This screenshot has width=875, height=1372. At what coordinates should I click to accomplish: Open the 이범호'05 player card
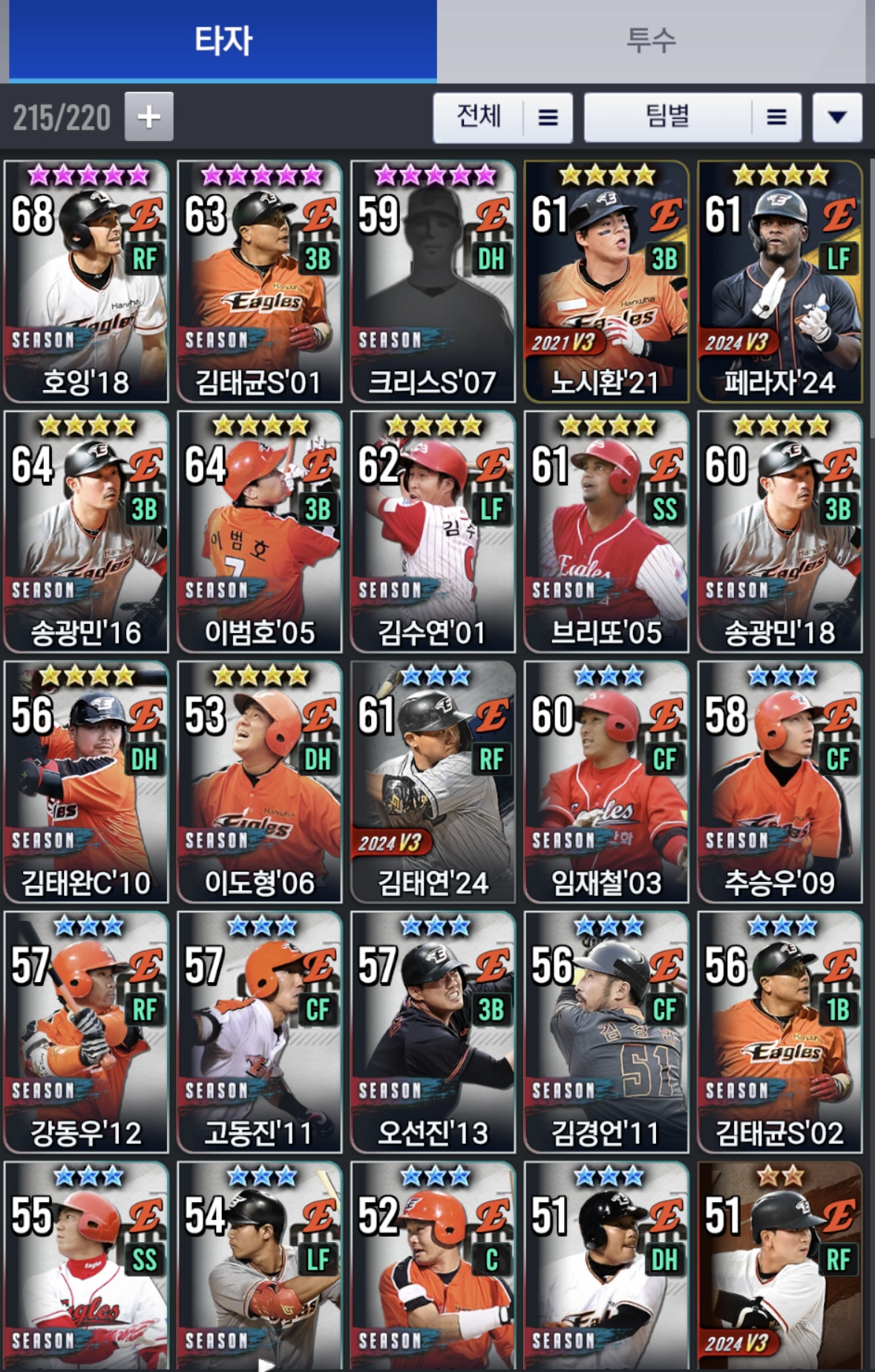[260, 532]
